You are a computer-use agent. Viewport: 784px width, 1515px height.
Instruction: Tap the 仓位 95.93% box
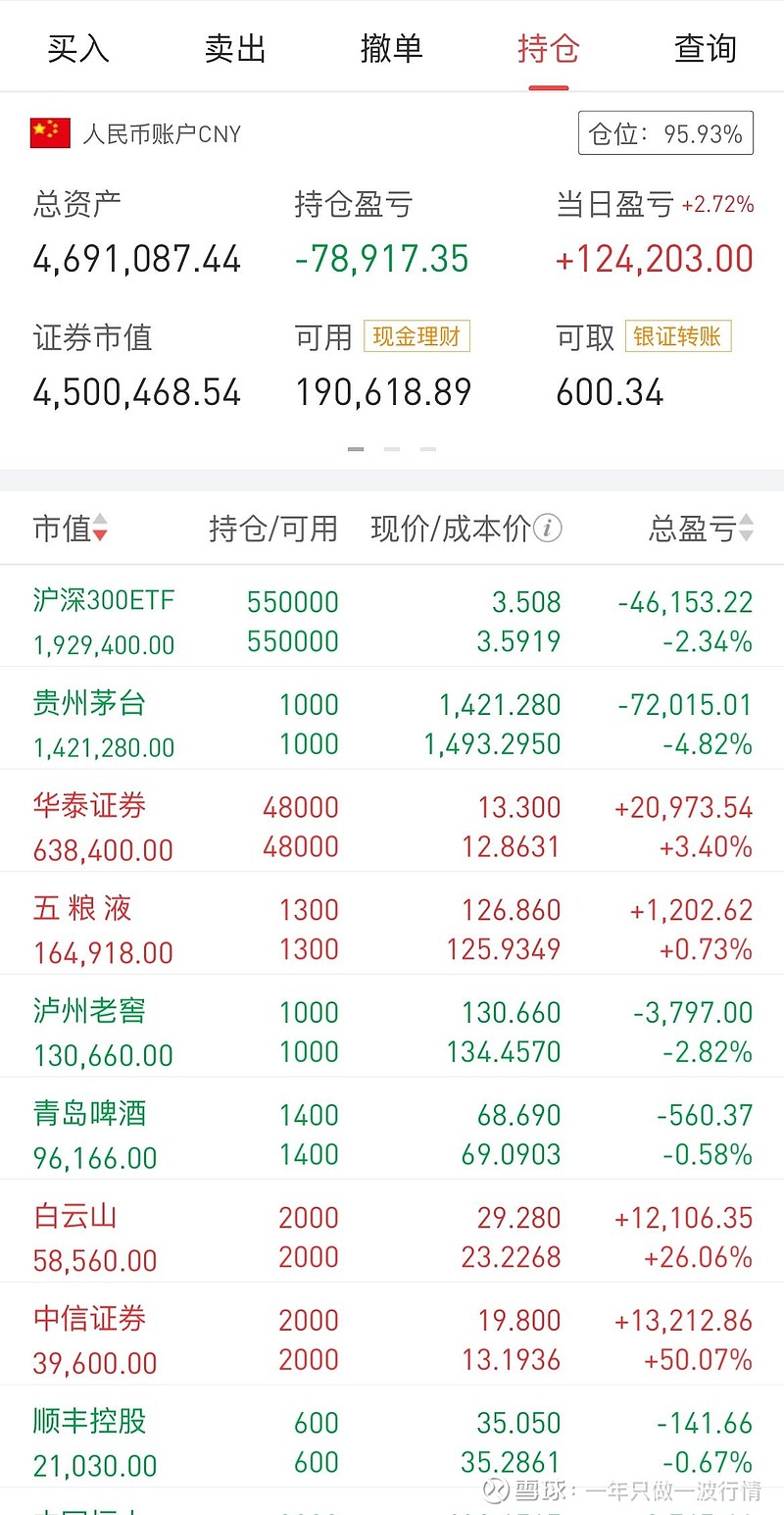[665, 133]
